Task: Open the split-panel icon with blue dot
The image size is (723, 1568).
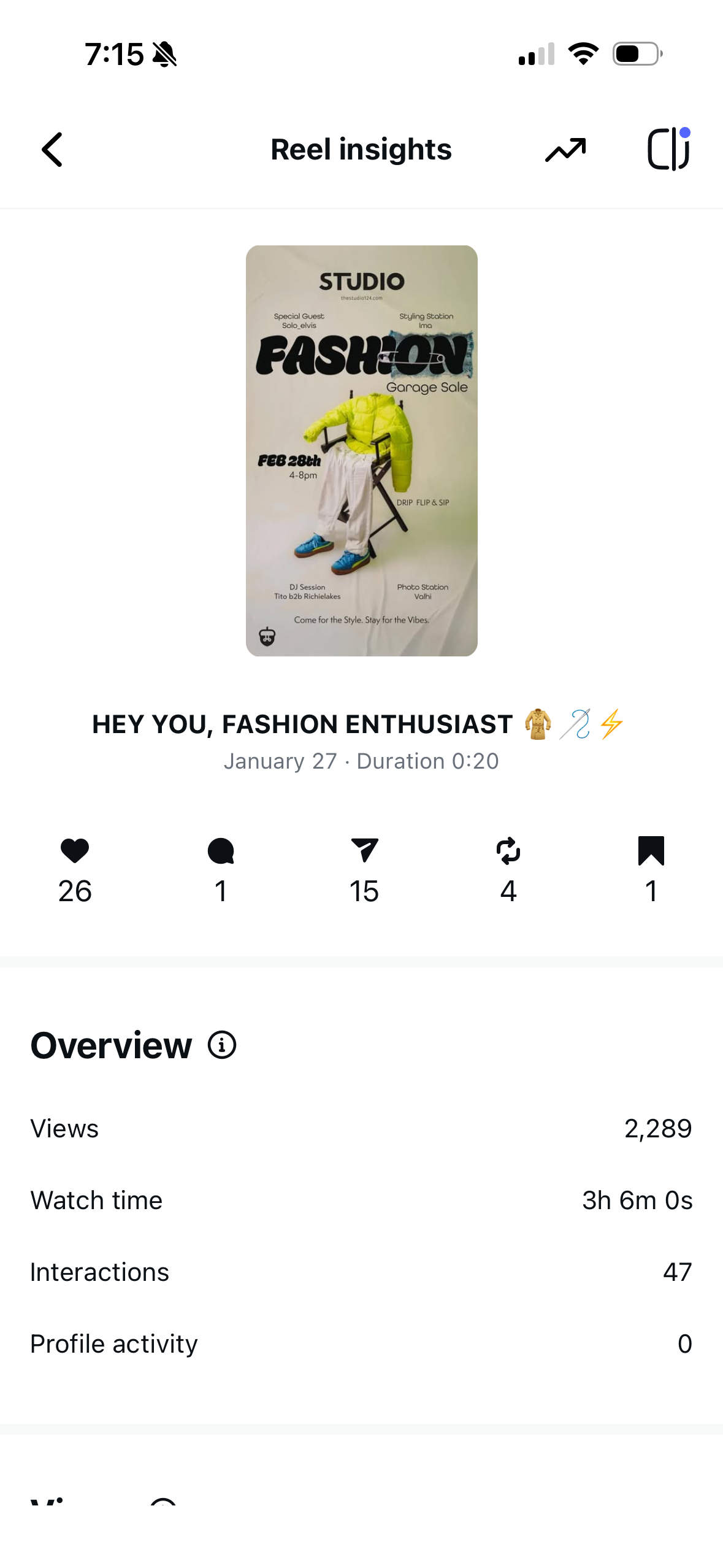Action: tap(668, 149)
